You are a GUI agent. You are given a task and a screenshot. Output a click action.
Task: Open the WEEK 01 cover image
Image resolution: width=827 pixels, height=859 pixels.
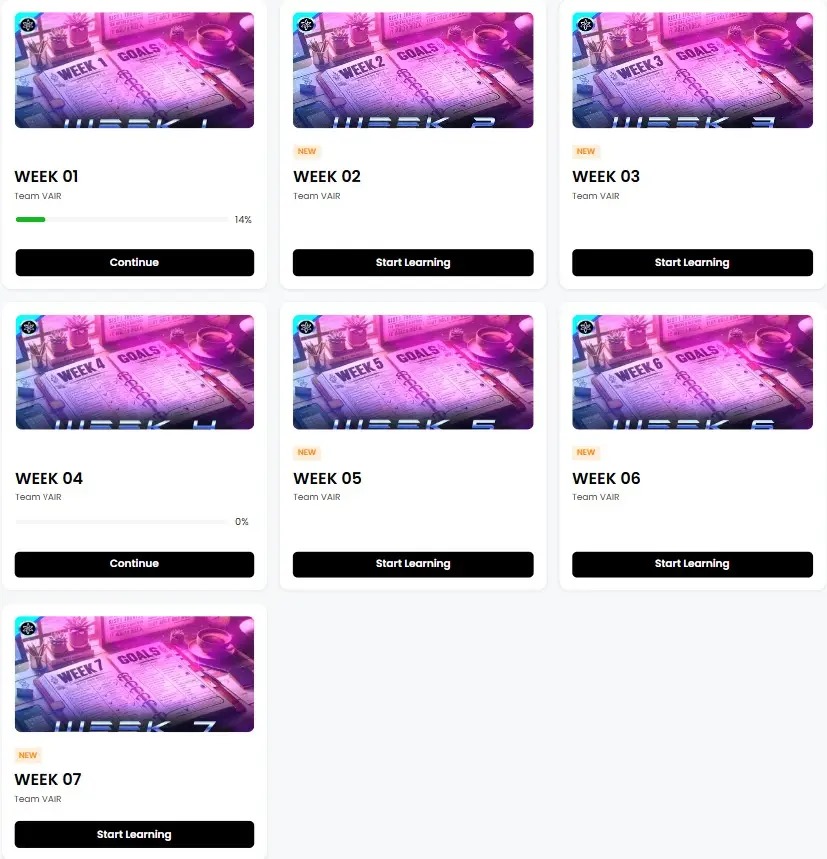tap(134, 70)
